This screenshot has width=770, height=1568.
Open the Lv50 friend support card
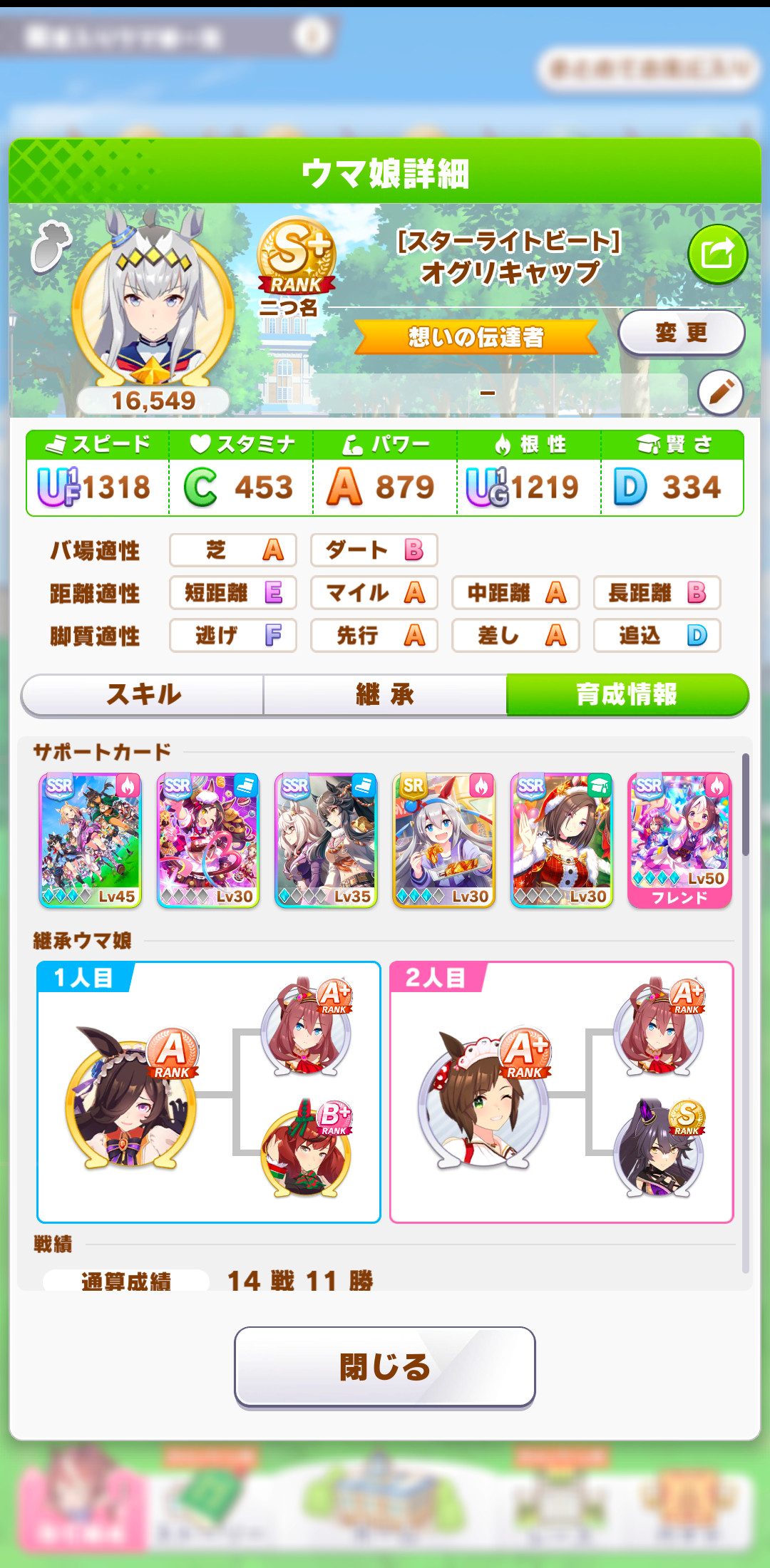point(679,840)
